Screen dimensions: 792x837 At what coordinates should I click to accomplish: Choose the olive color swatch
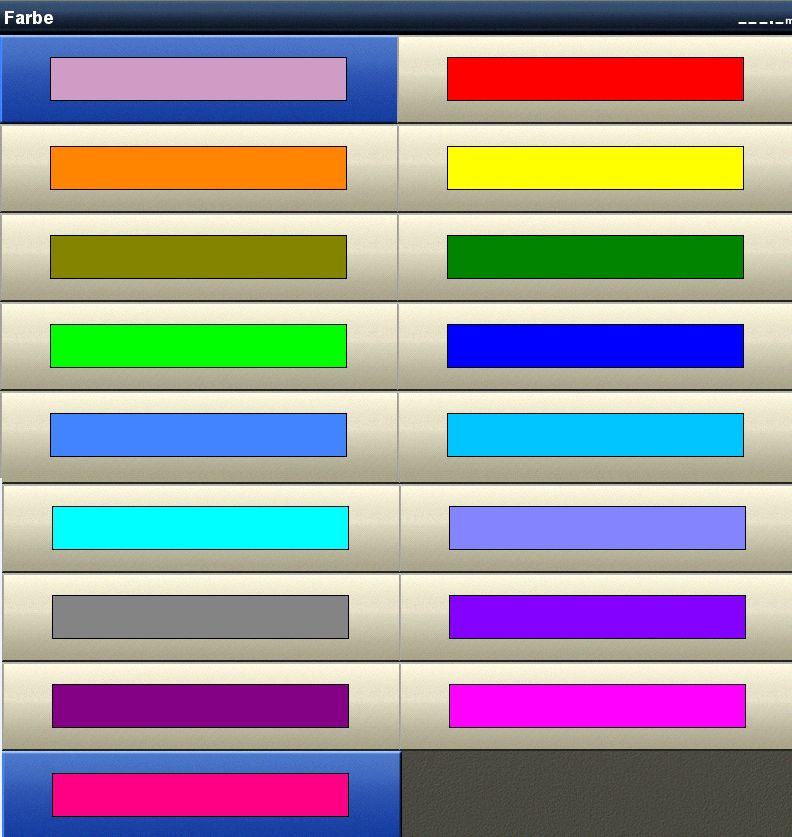198,257
